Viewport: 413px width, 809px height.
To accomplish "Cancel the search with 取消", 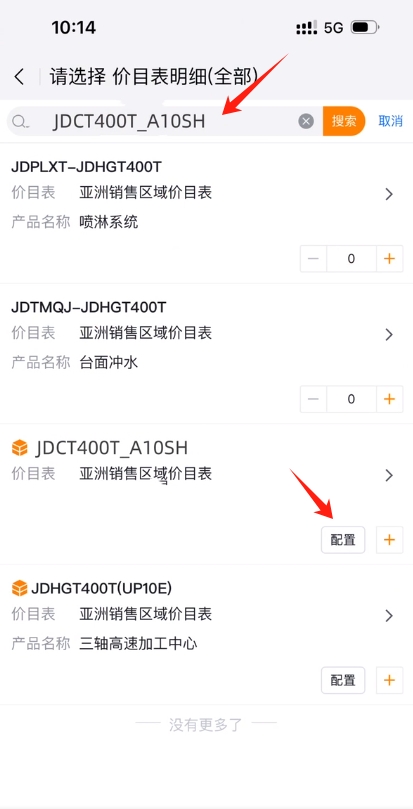I will tap(390, 121).
